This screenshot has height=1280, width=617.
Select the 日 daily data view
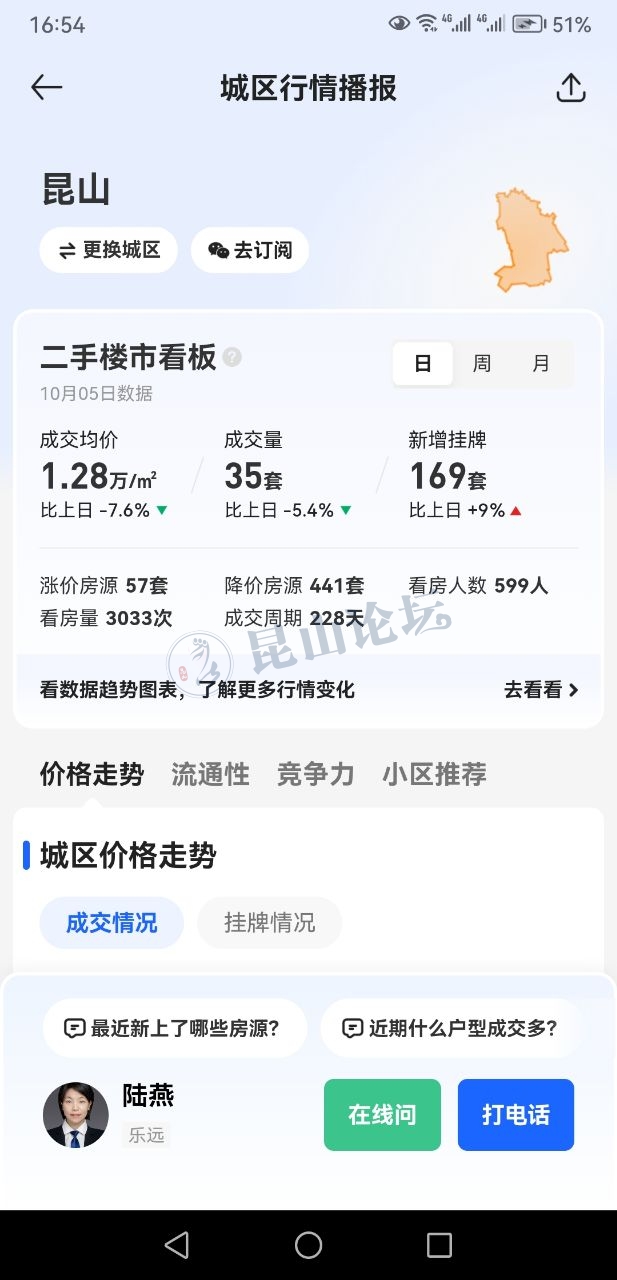[423, 364]
